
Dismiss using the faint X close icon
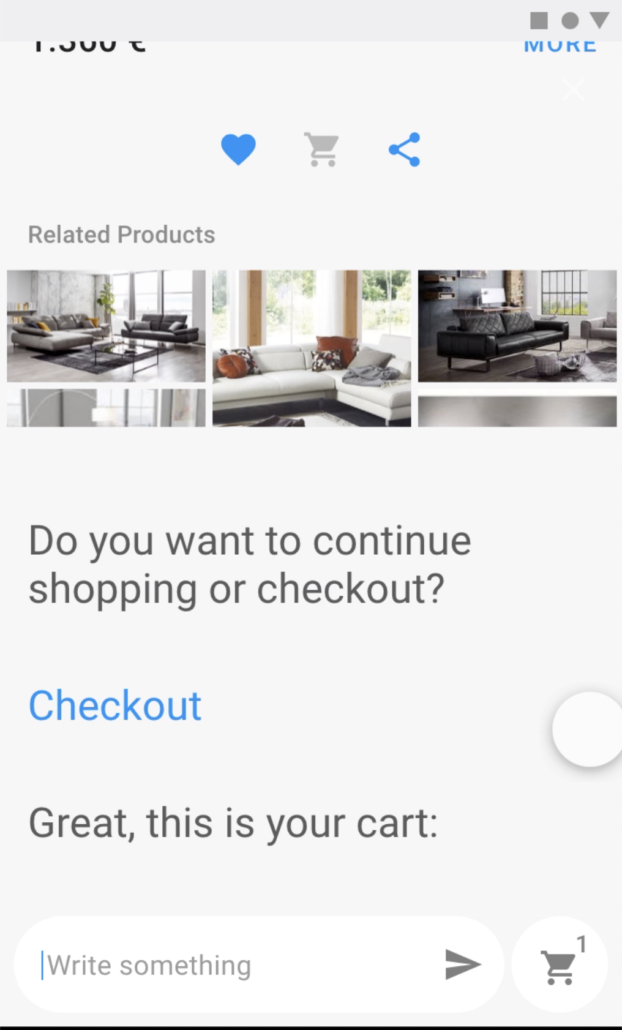[574, 90]
